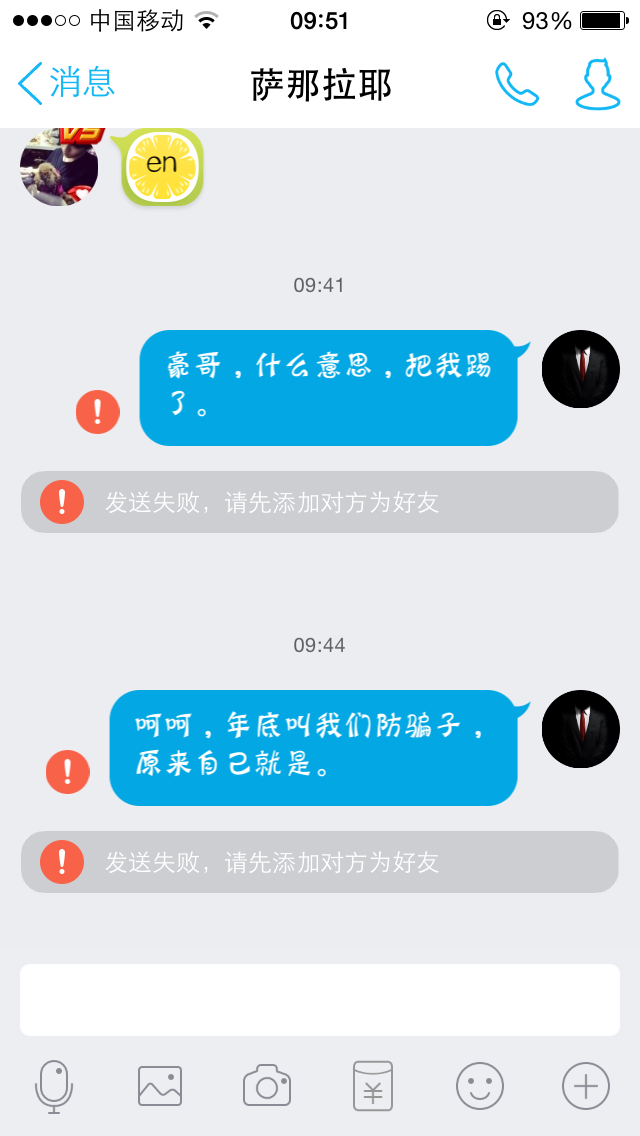The height and width of the screenshot is (1136, 640).
Task: Tap the resend error icon beside the 豪哥 message
Action: pos(98,412)
